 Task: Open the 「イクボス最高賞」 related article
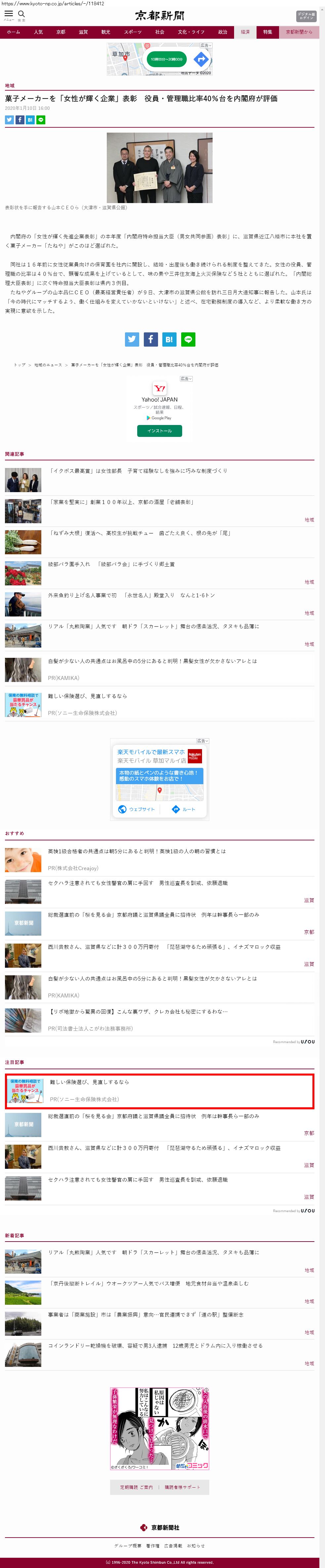click(x=138, y=471)
